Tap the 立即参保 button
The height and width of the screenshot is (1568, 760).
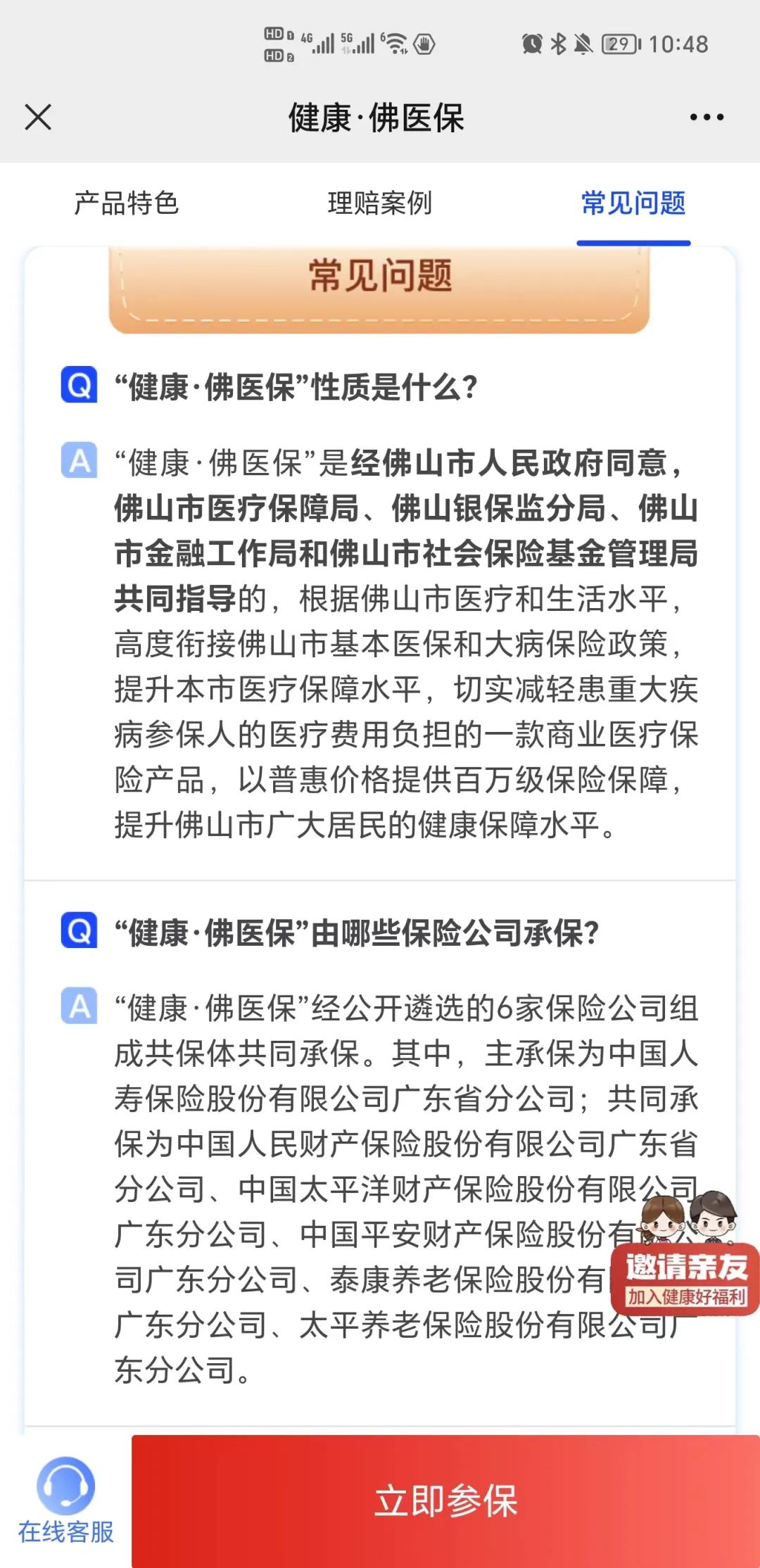pos(445,1500)
